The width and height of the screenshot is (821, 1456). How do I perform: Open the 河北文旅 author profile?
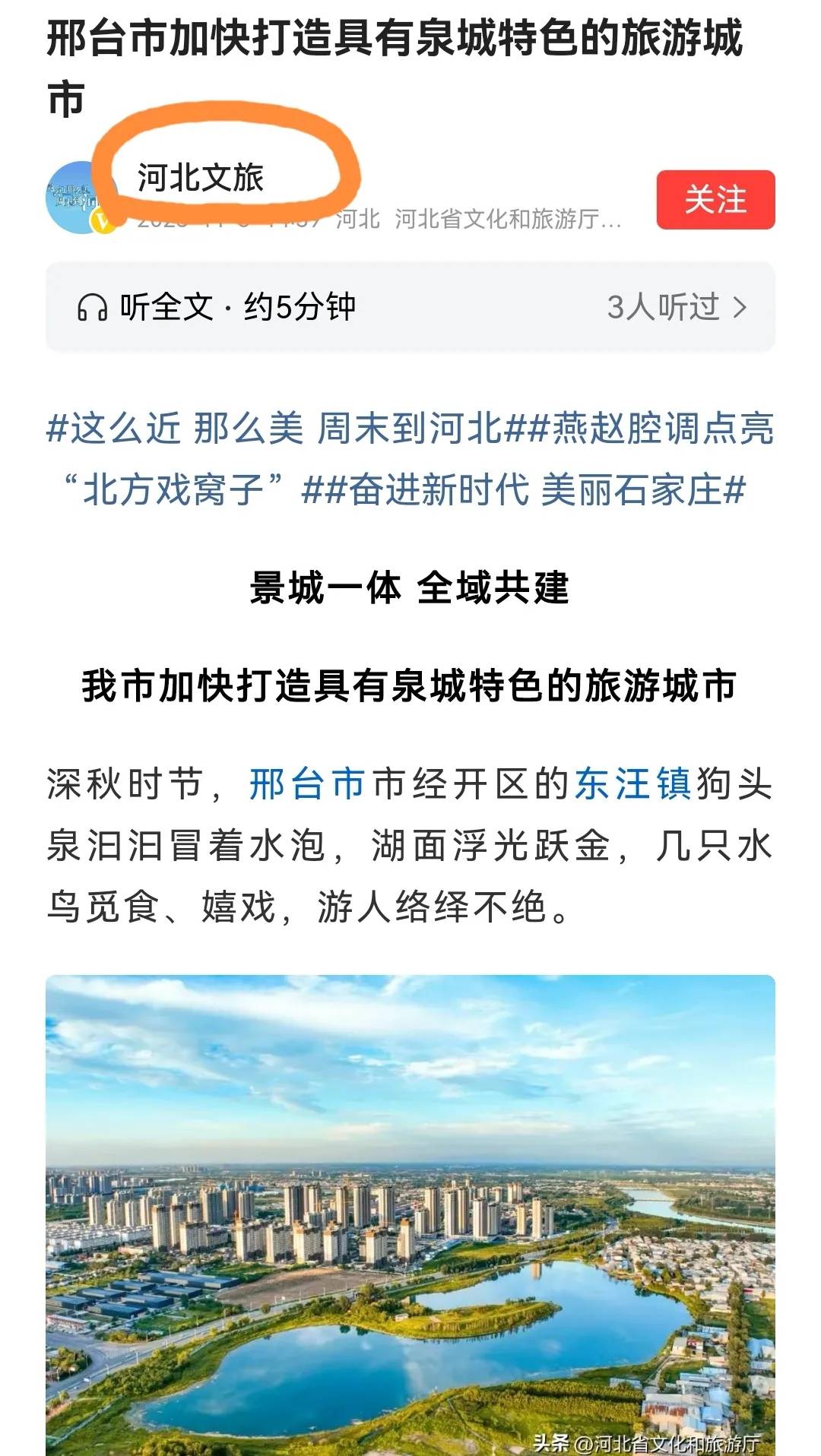(x=201, y=179)
